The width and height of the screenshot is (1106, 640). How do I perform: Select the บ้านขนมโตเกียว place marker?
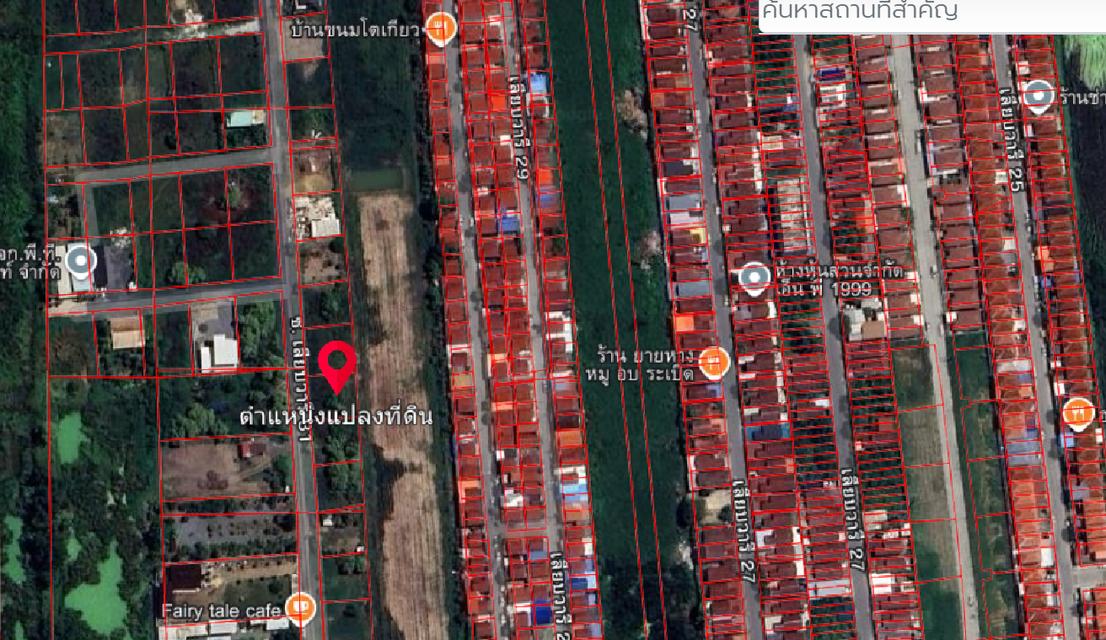coord(440,27)
